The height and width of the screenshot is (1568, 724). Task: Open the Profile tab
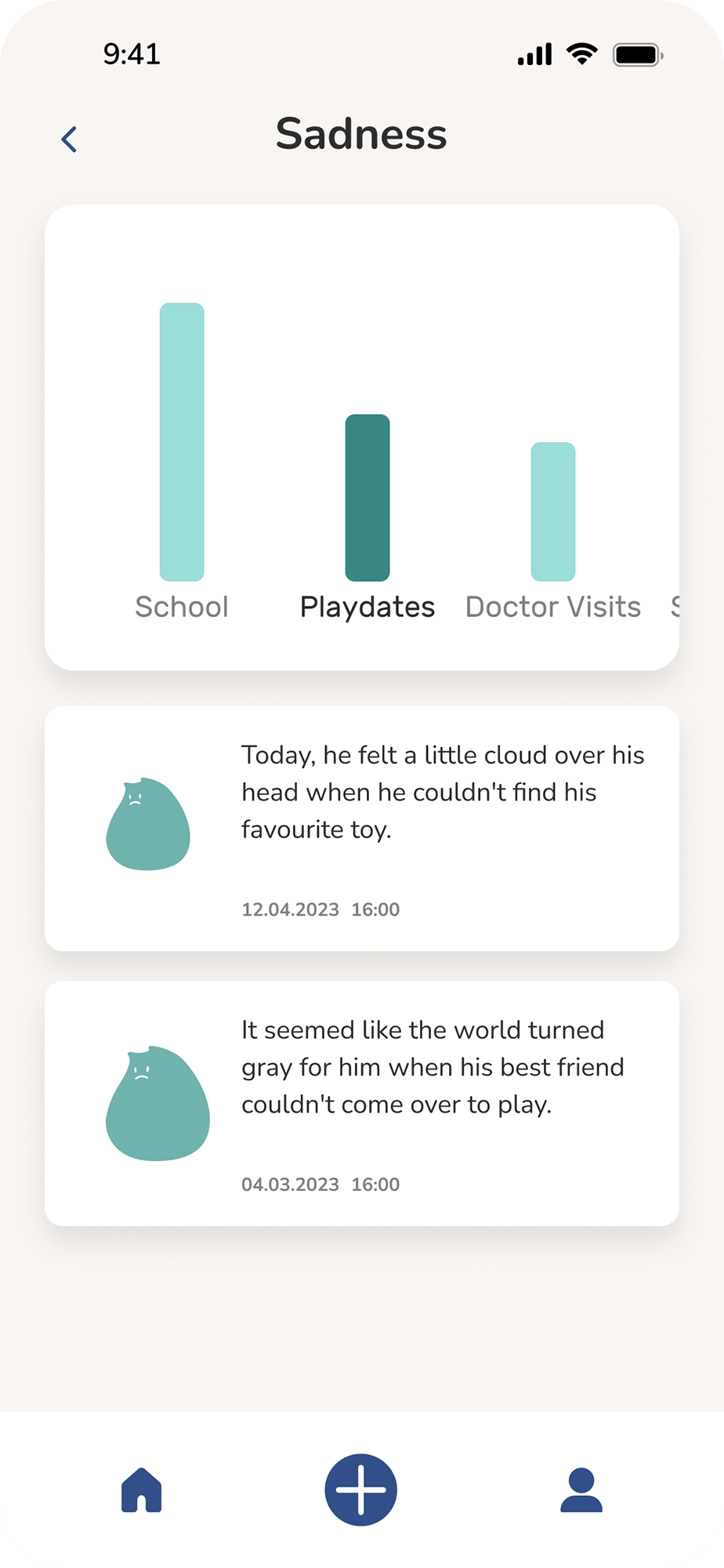click(581, 1490)
